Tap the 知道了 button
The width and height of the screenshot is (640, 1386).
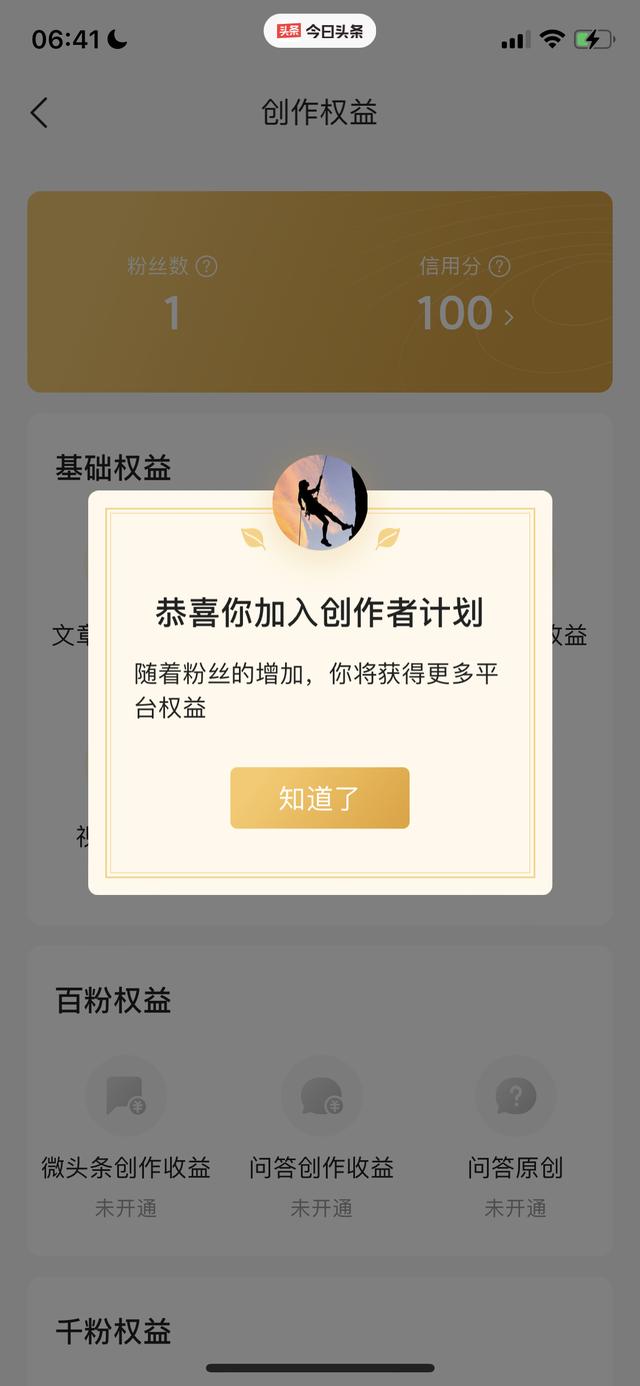click(320, 798)
